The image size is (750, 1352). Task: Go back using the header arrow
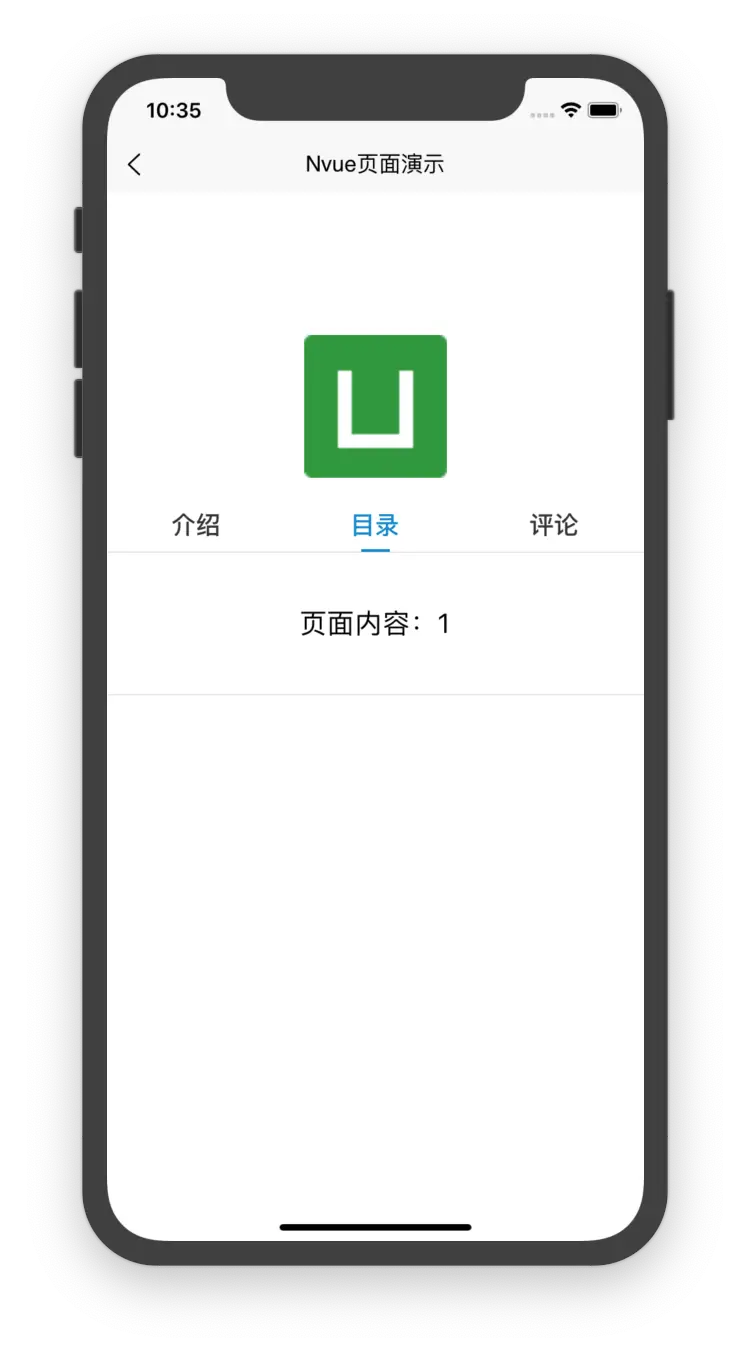point(135,165)
